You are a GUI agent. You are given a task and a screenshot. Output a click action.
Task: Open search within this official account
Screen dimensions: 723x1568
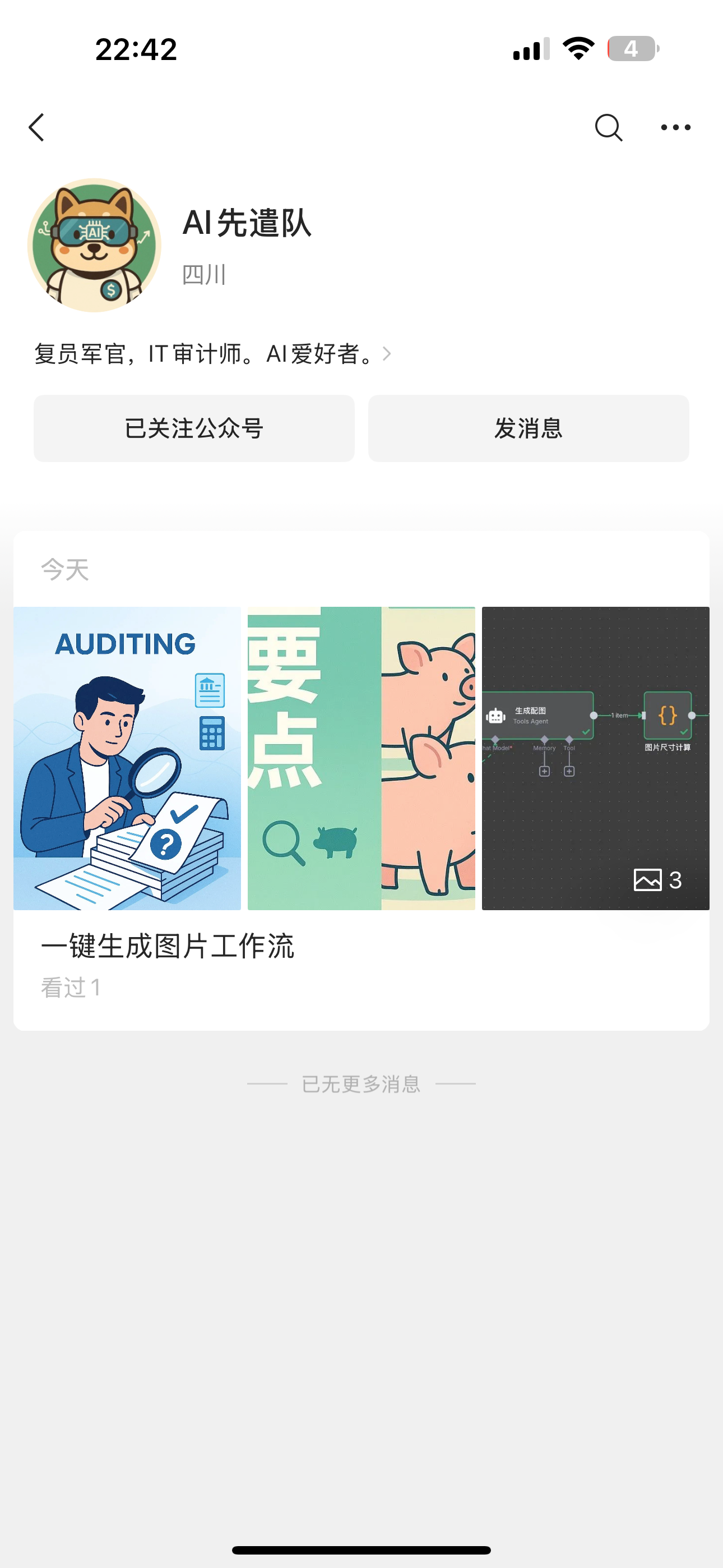tap(608, 127)
